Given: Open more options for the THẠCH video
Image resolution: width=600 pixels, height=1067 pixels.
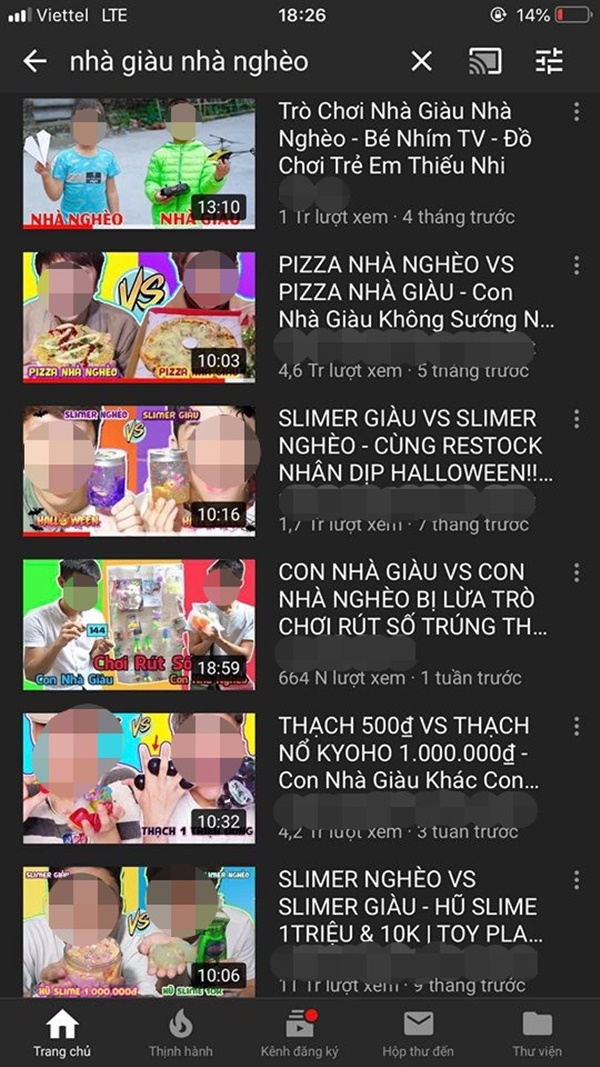Looking at the screenshot, I should (576, 726).
